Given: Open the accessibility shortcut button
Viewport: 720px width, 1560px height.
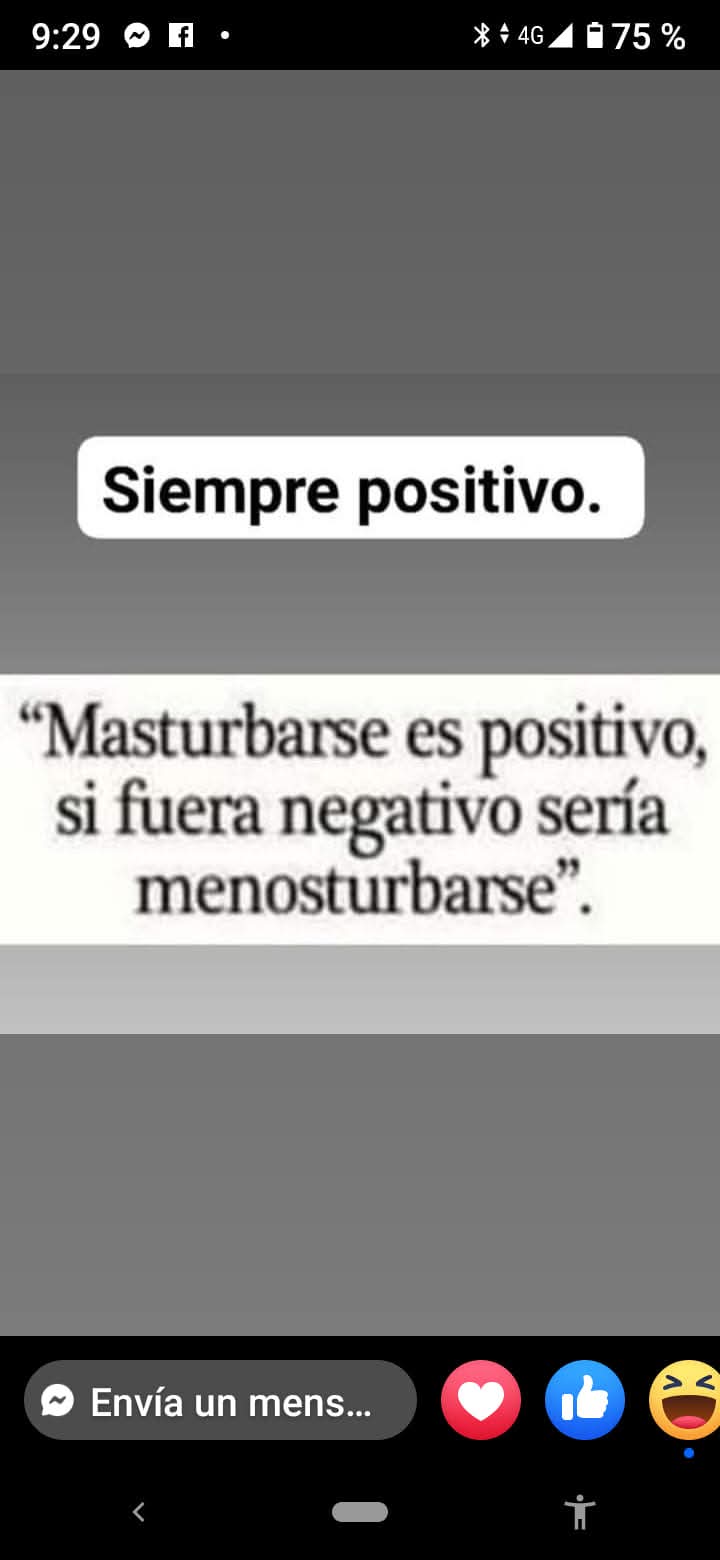Looking at the screenshot, I should tap(579, 1512).
